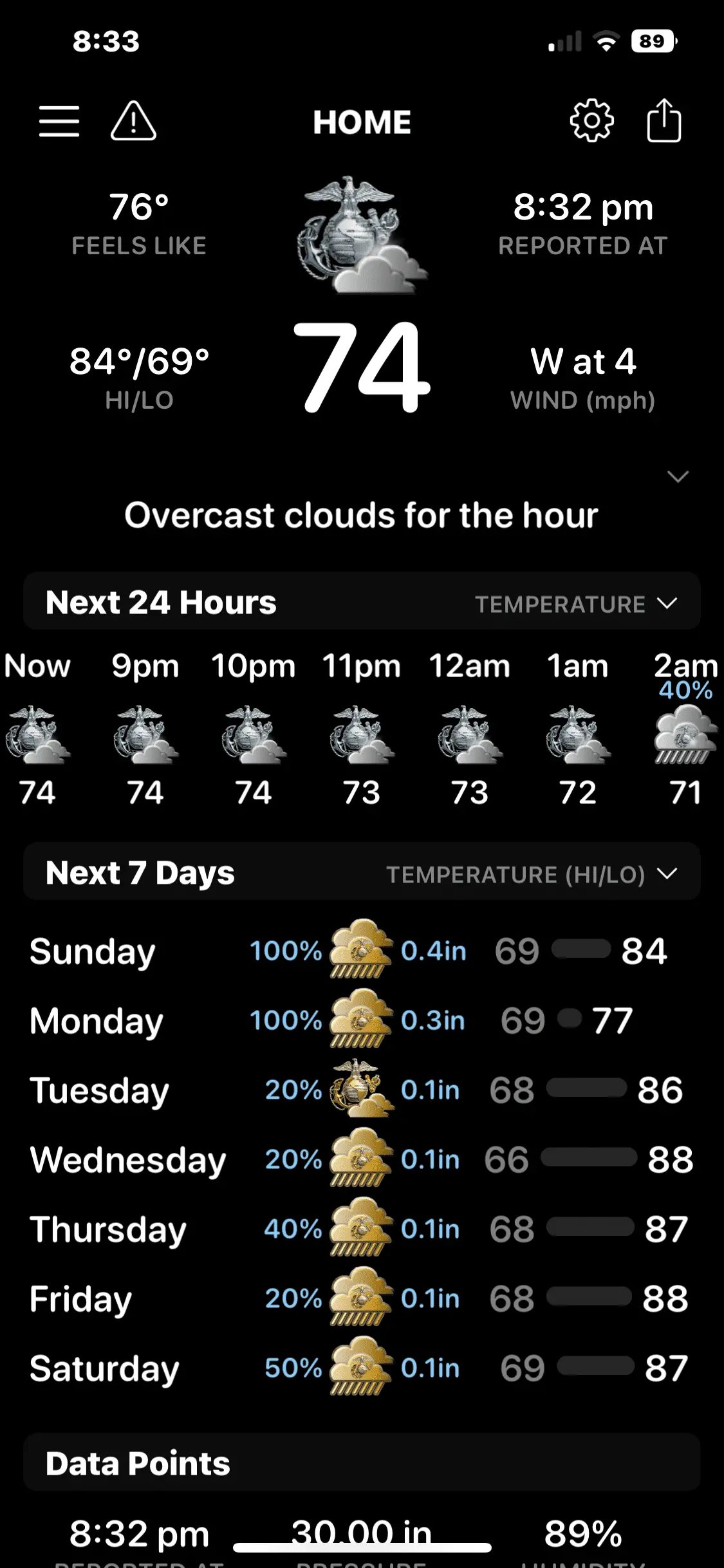Select the 9pm hourly forecast
Screen dimensions: 724x1568
pos(145,734)
